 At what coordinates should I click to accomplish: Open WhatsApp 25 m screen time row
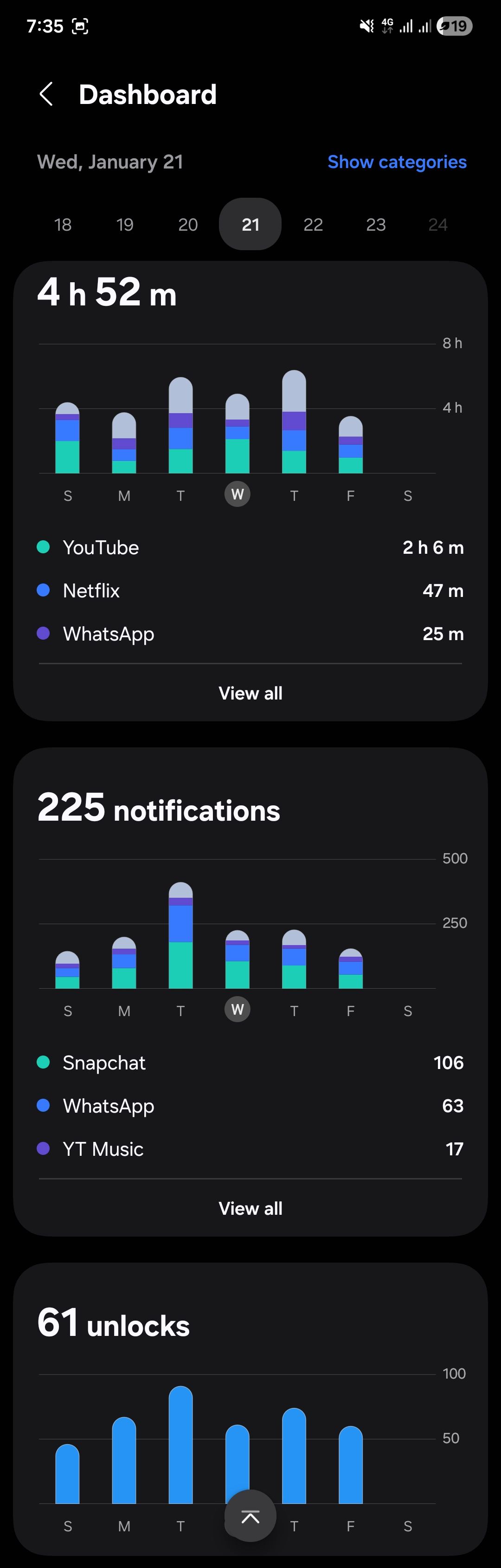pyautogui.click(x=250, y=634)
